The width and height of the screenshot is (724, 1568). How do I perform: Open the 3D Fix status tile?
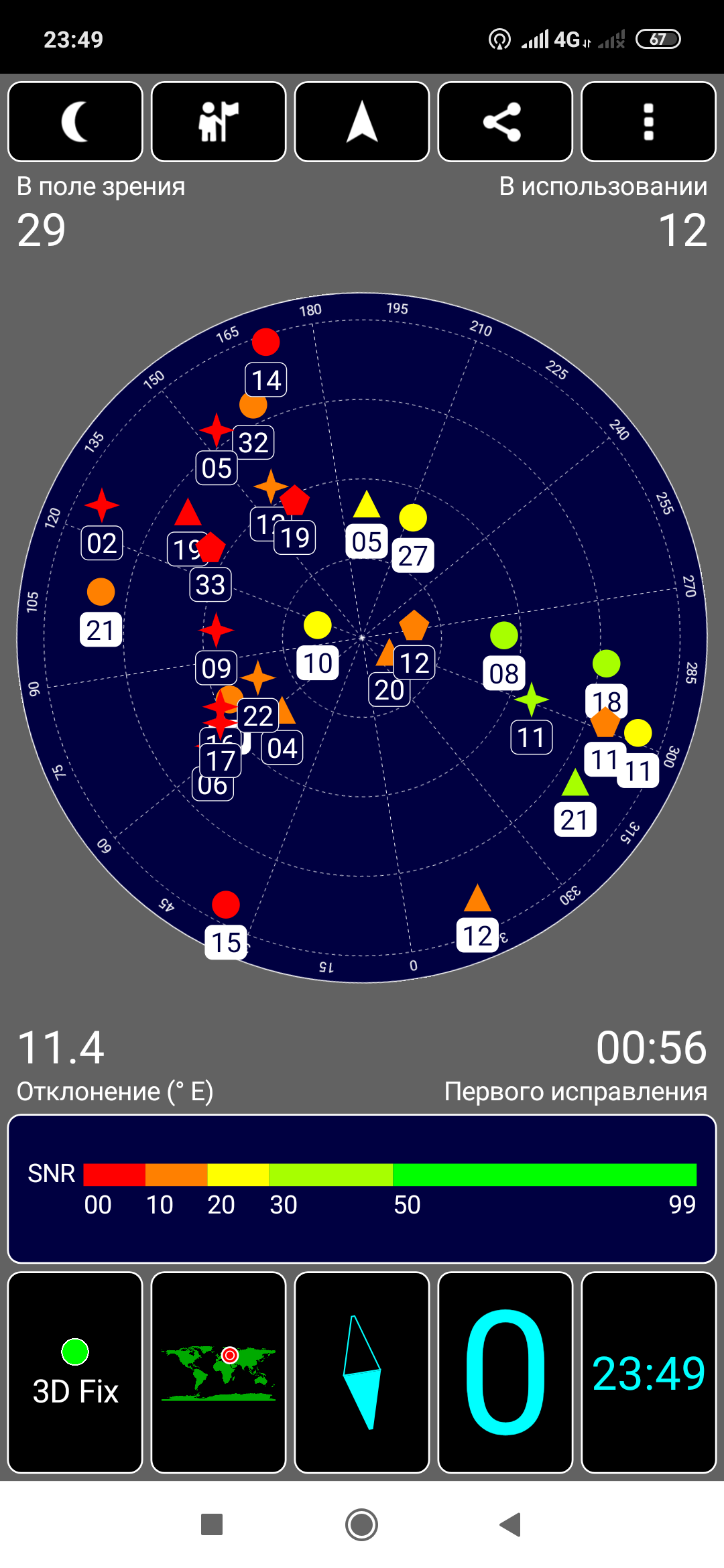pyautogui.click(x=75, y=1372)
